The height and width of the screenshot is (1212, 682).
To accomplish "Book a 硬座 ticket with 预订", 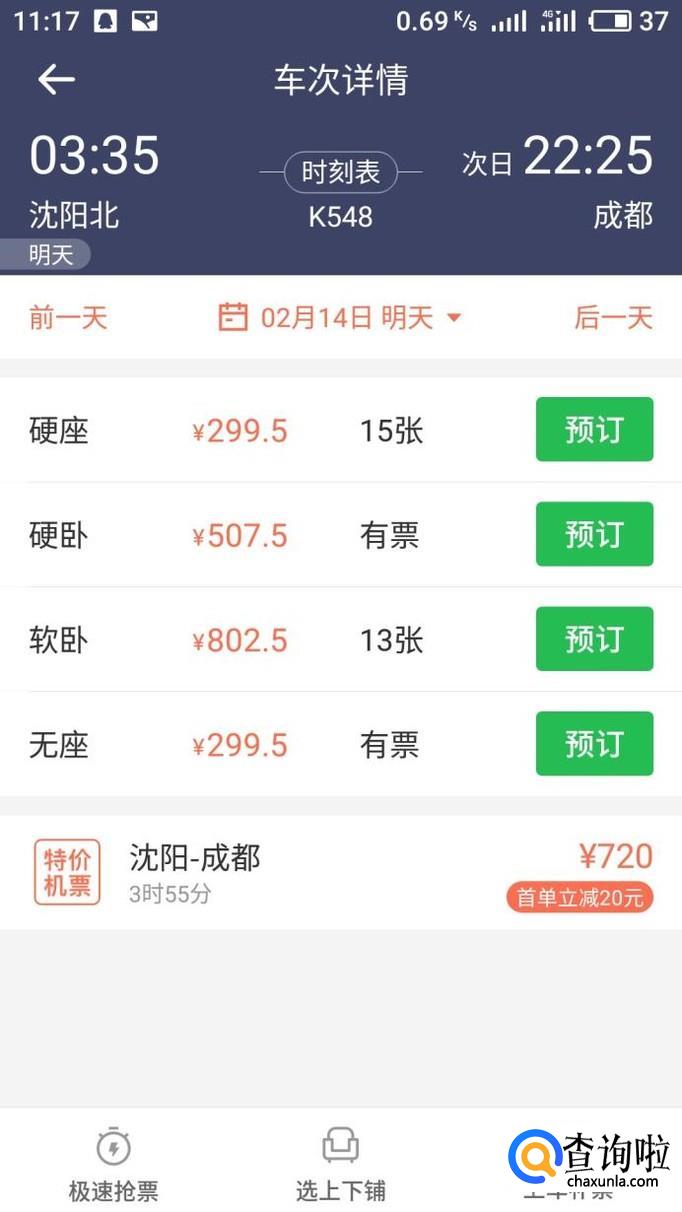I will point(594,430).
